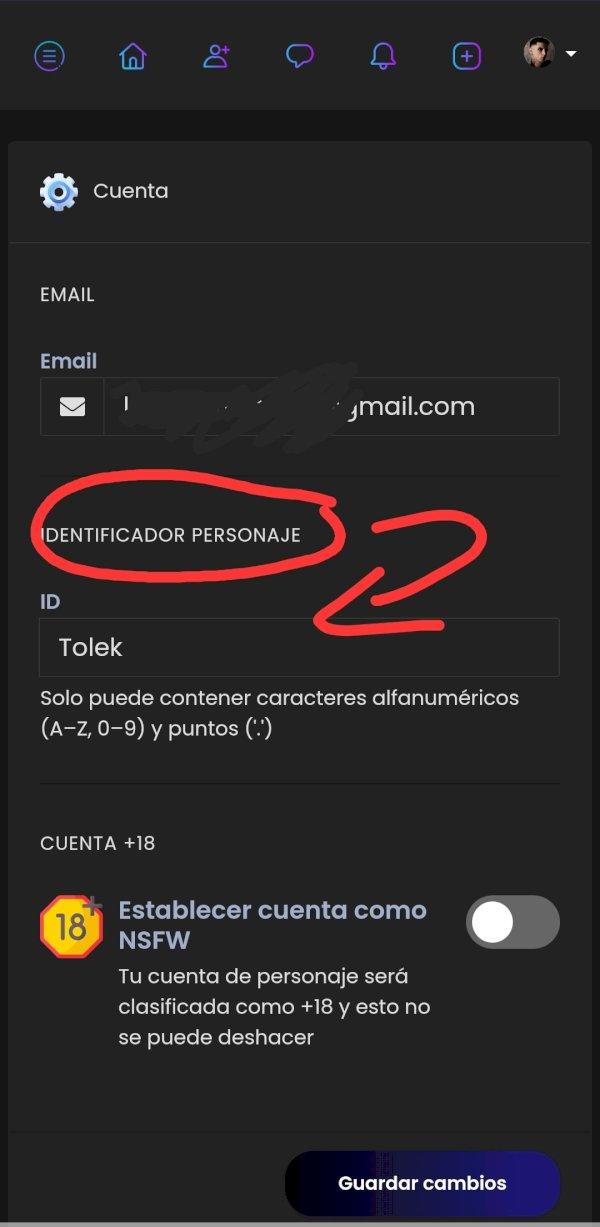Screen dimensions: 600x1227
Task: Save changes with Guardar cambios
Action: 422,1183
